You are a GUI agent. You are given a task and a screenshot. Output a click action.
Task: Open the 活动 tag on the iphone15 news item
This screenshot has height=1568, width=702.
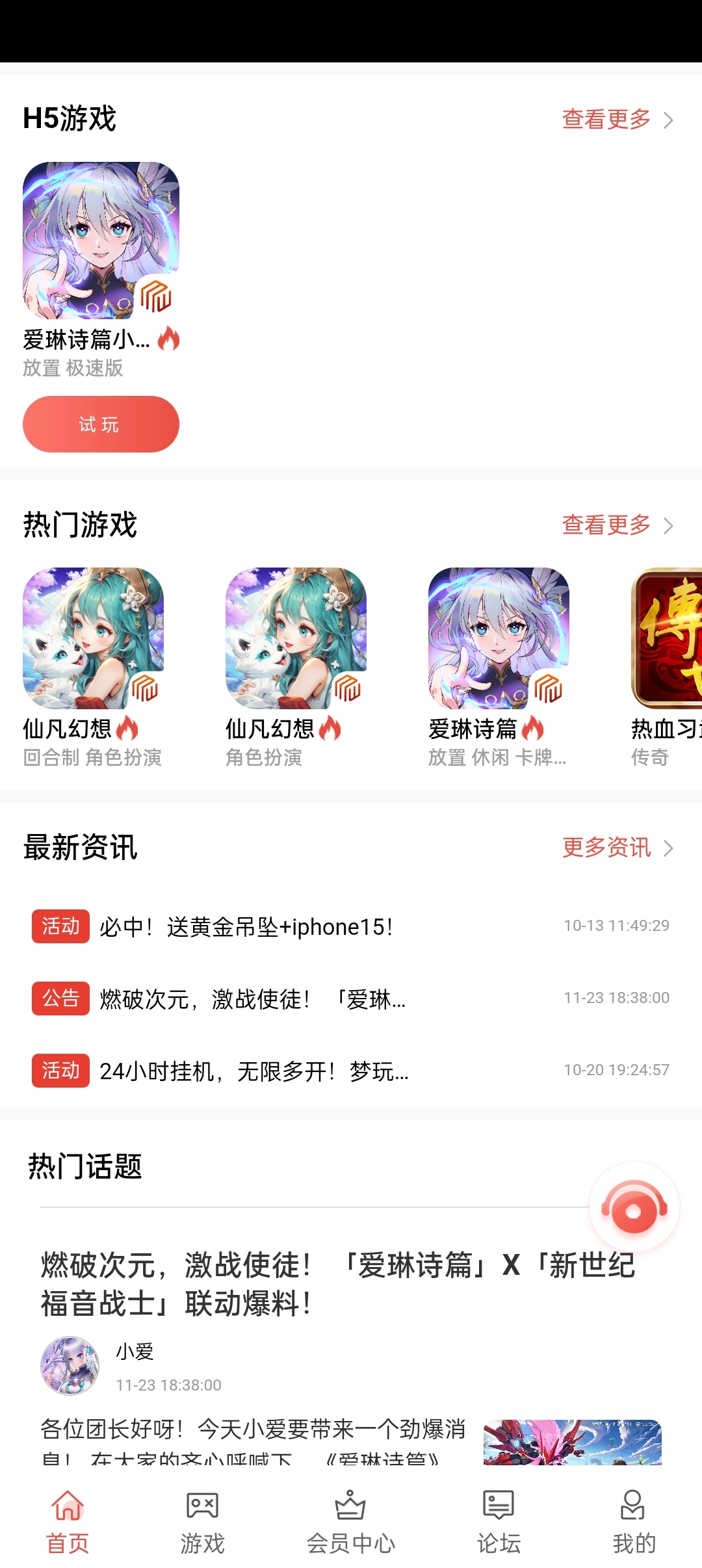point(60,928)
